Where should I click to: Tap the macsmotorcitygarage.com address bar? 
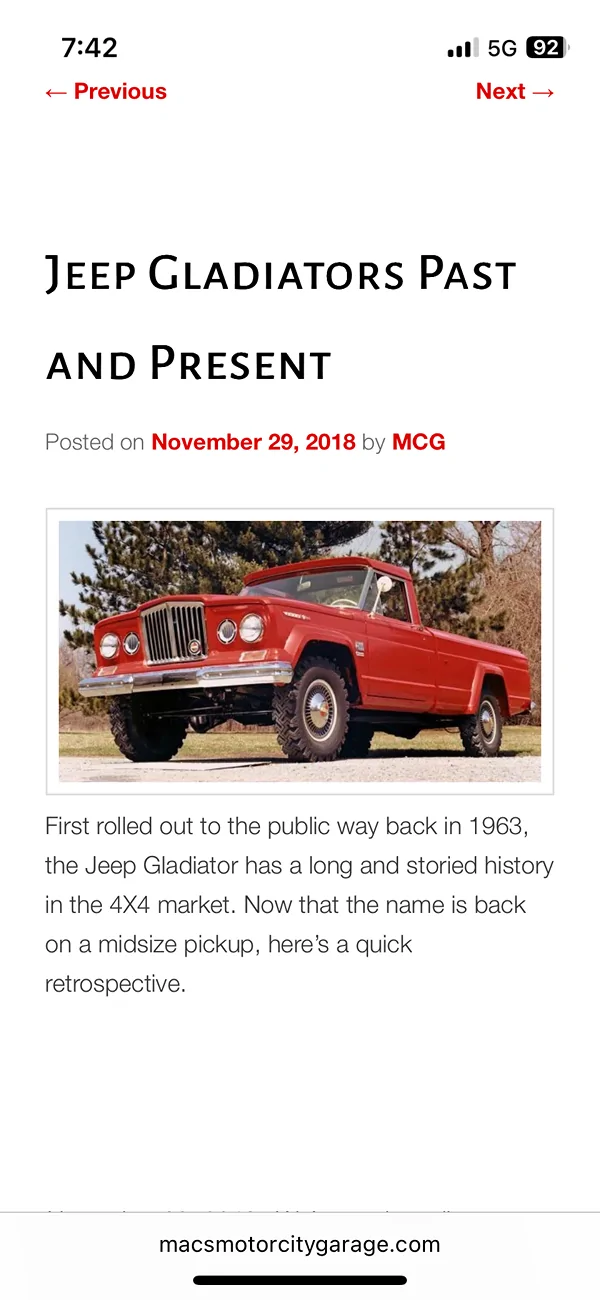(x=300, y=1245)
